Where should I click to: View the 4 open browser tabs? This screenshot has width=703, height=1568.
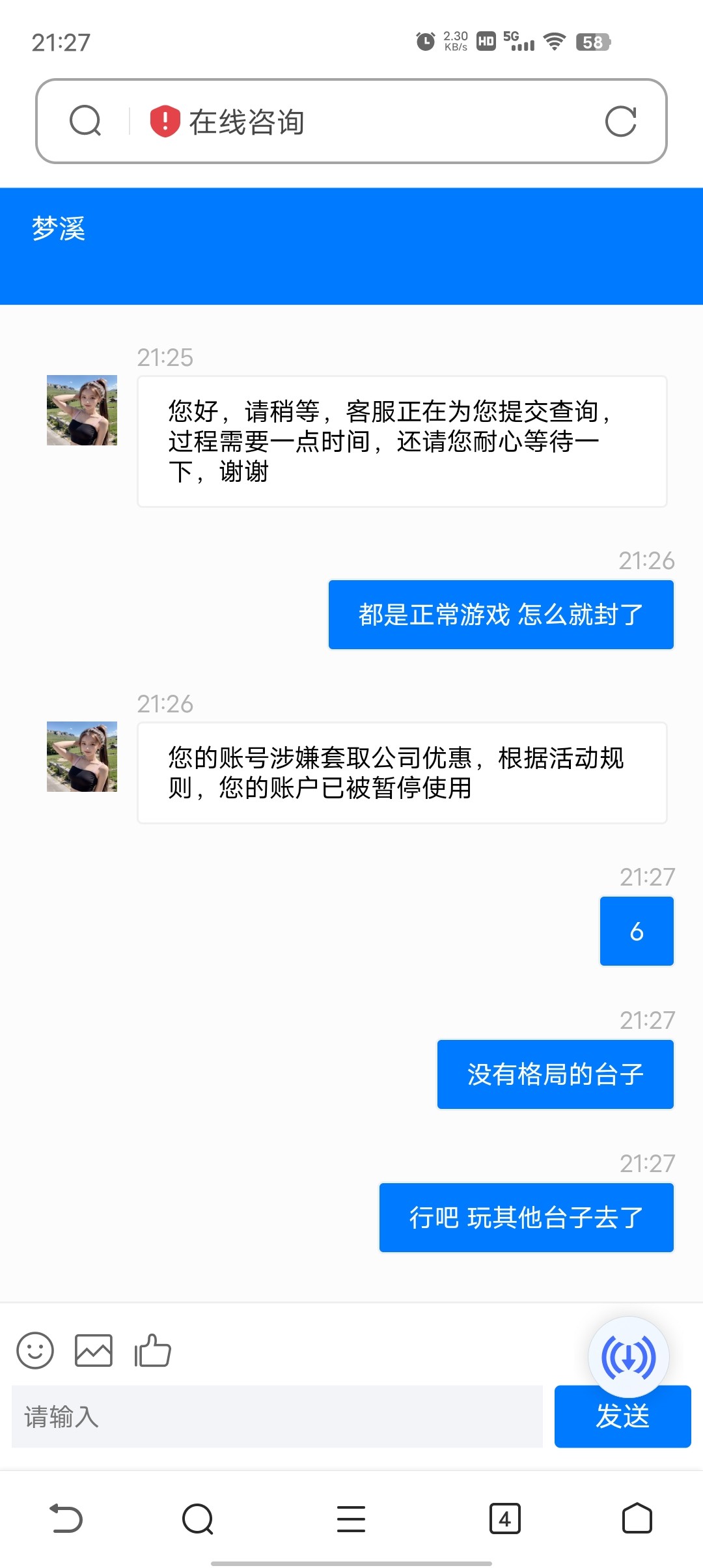click(504, 1519)
